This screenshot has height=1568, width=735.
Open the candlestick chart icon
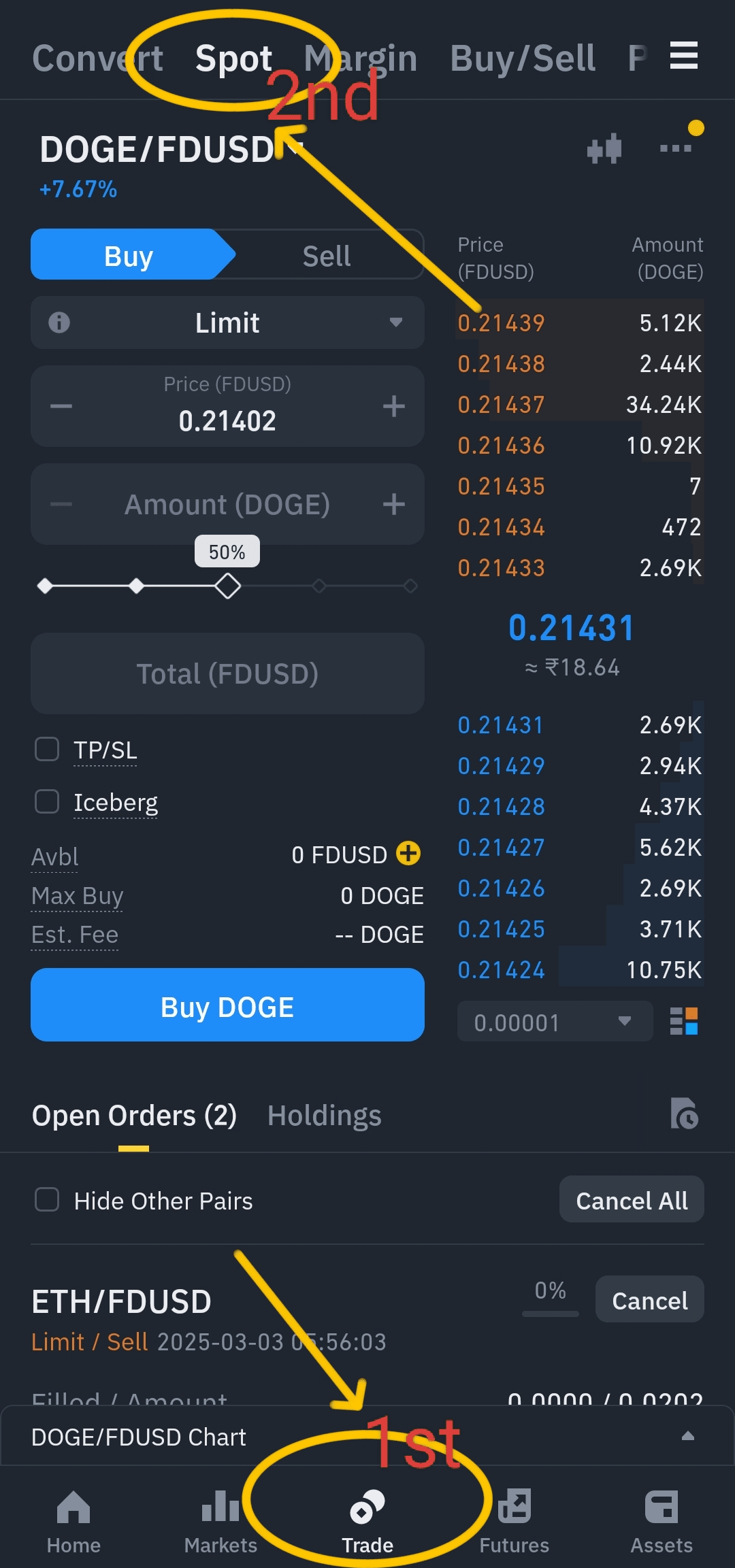point(604,148)
